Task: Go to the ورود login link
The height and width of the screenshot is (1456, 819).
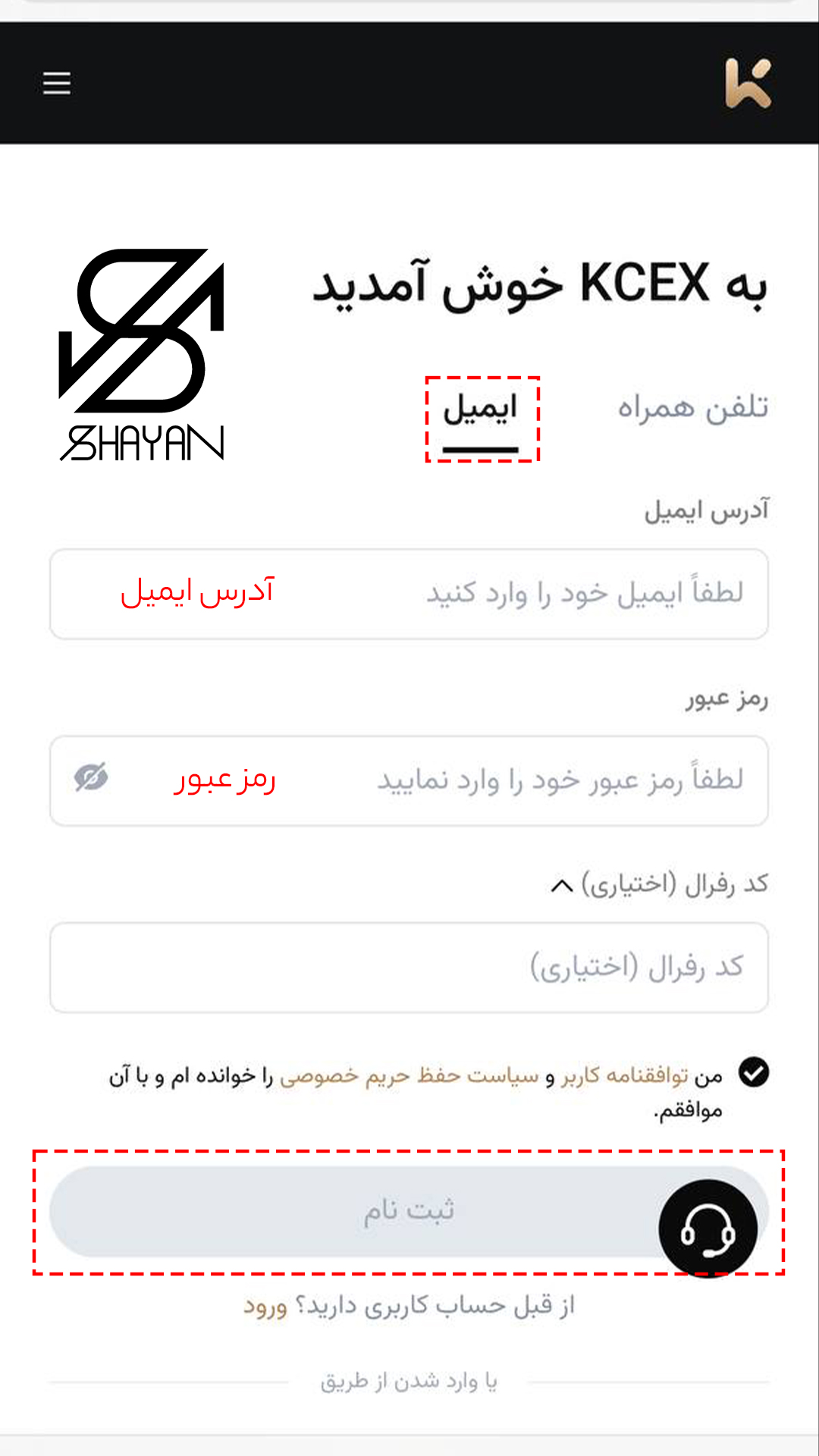Action: pos(265,1306)
